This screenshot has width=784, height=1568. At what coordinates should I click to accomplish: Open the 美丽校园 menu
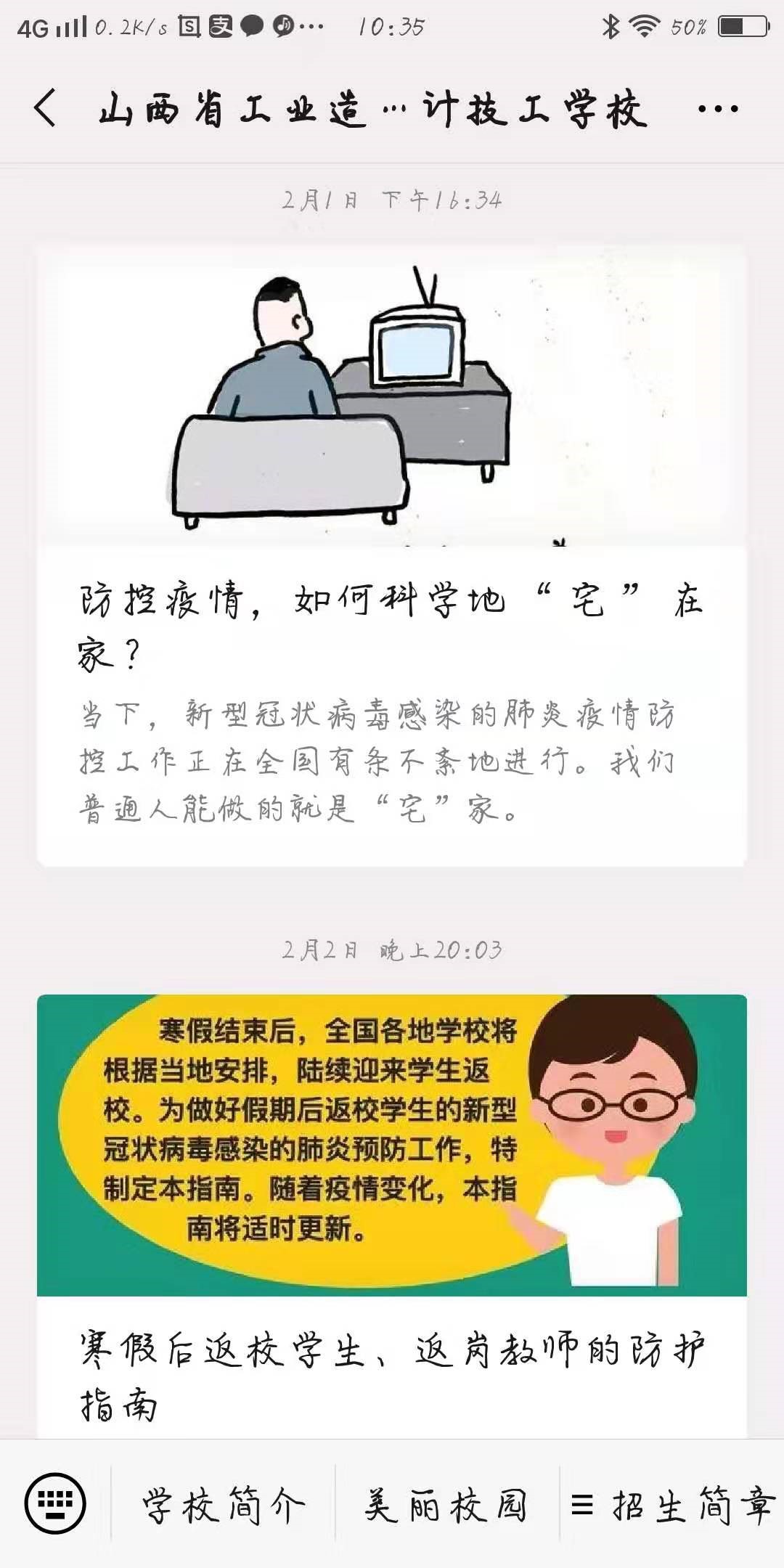coord(446,1506)
